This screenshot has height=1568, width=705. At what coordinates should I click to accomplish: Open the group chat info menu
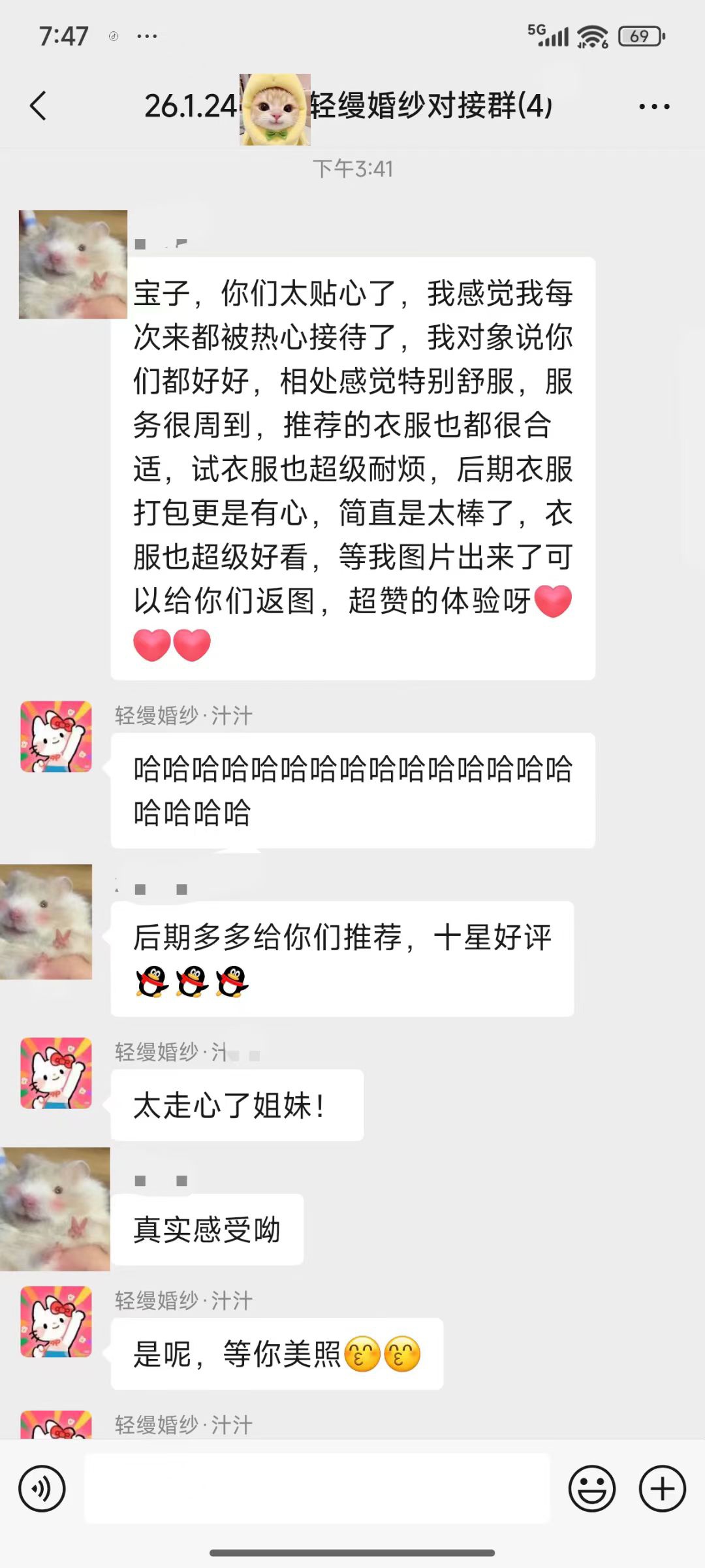654,106
